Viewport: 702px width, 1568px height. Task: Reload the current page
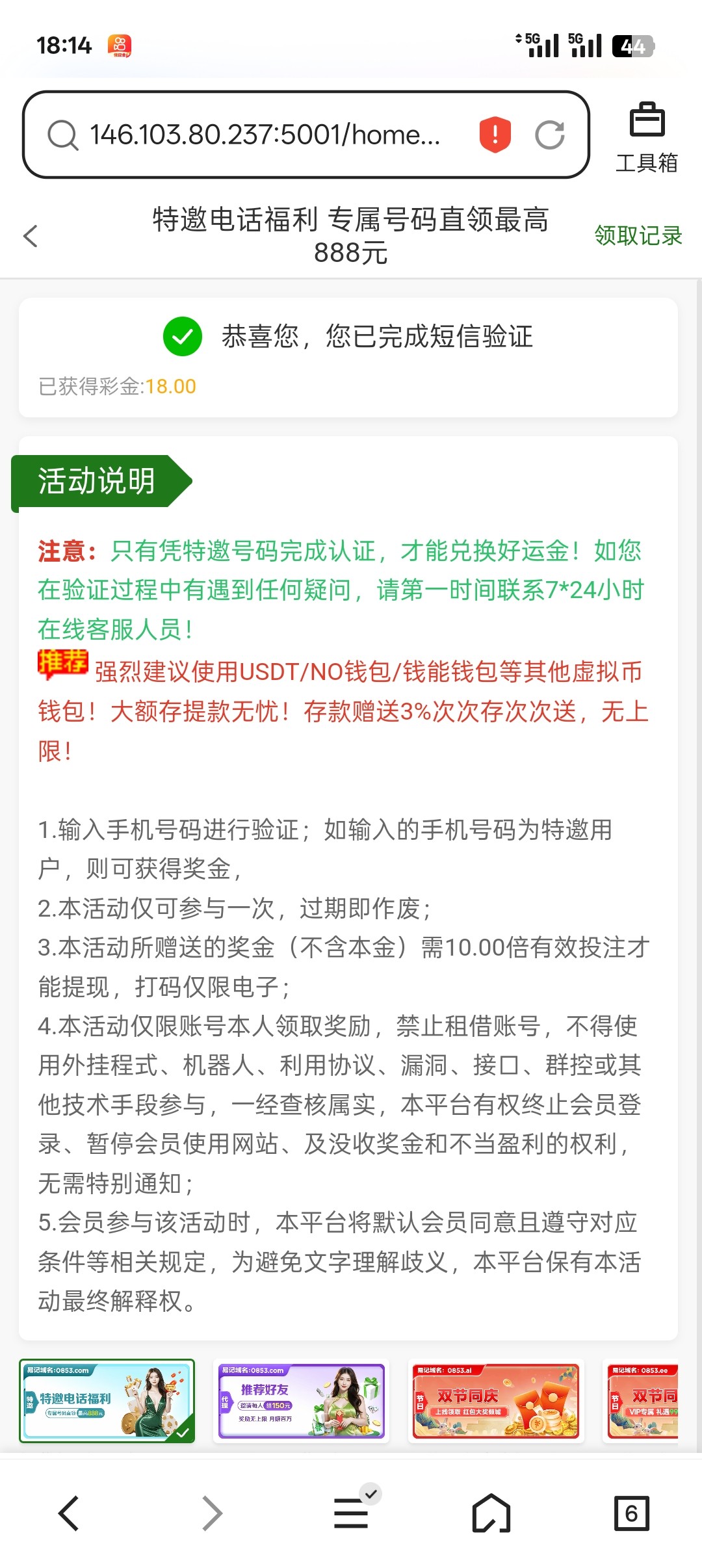pos(550,135)
